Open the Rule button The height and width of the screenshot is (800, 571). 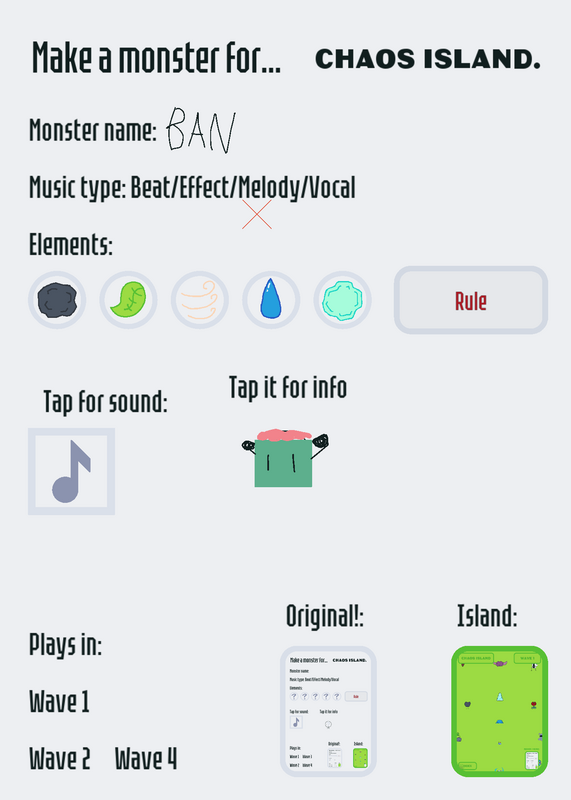(x=470, y=300)
